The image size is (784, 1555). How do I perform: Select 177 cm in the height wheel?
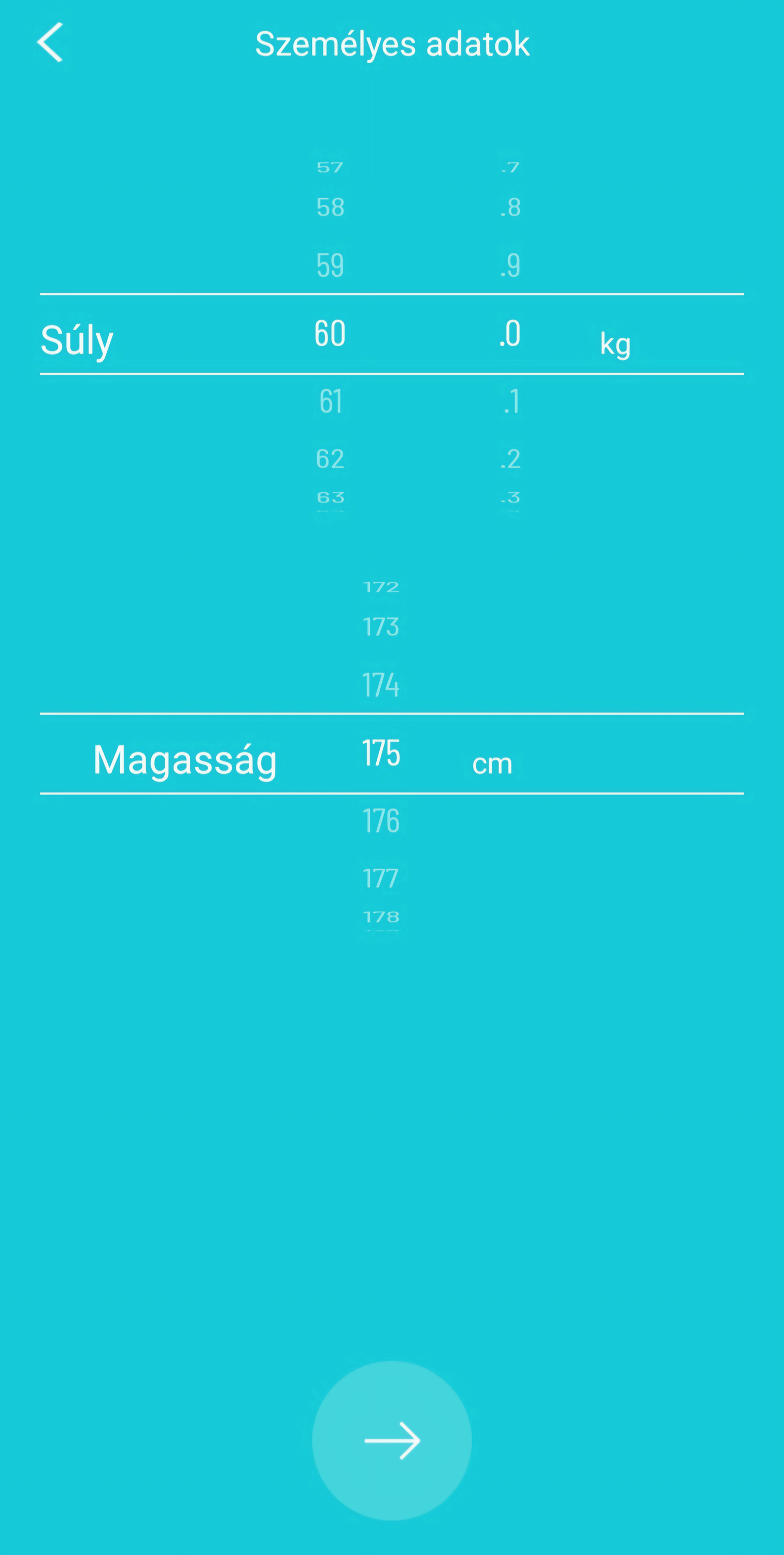click(381, 878)
